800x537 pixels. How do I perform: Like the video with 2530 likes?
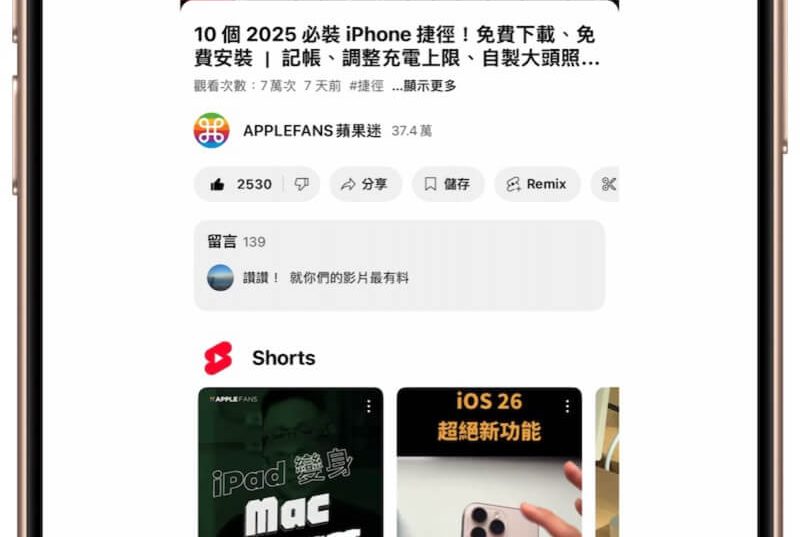tap(240, 184)
